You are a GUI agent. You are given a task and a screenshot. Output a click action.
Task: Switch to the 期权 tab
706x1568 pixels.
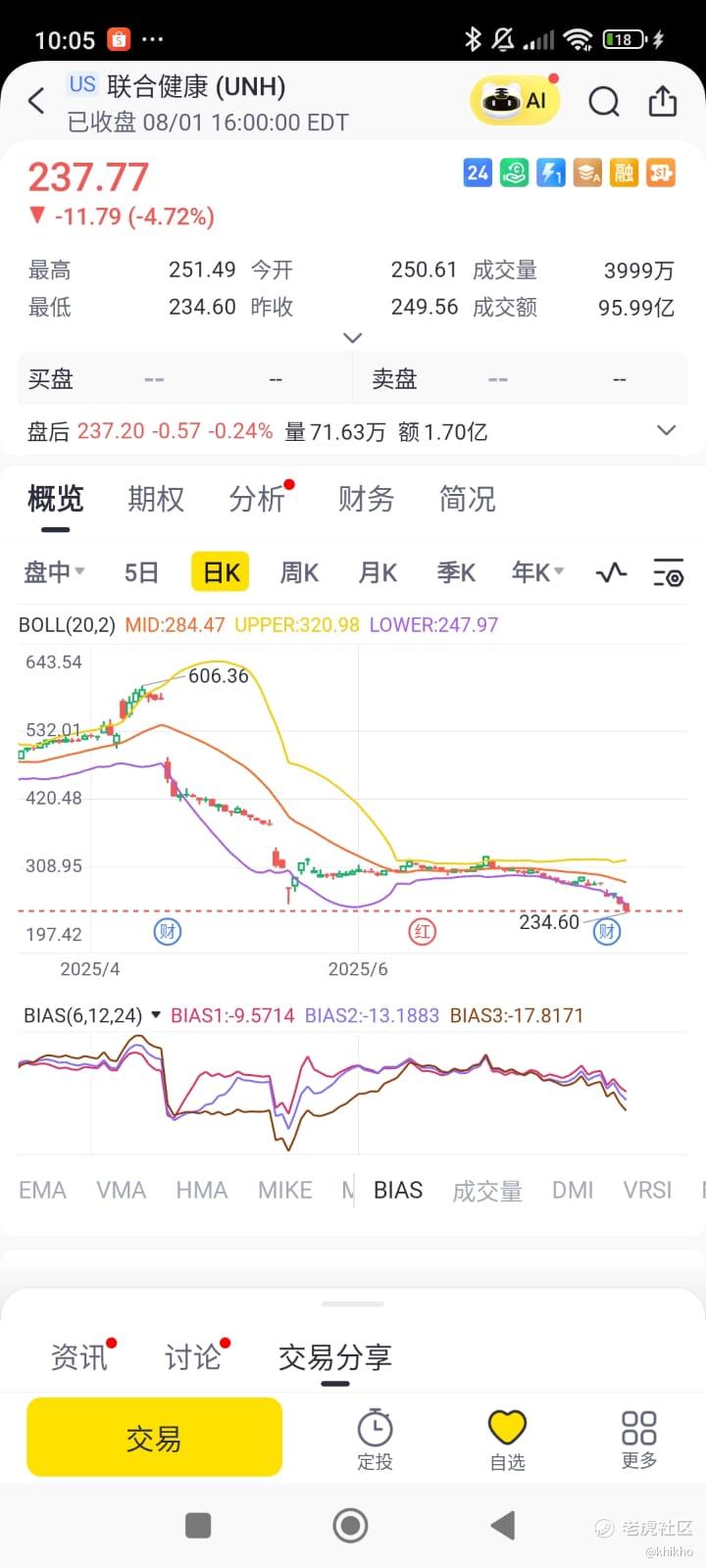coord(155,499)
